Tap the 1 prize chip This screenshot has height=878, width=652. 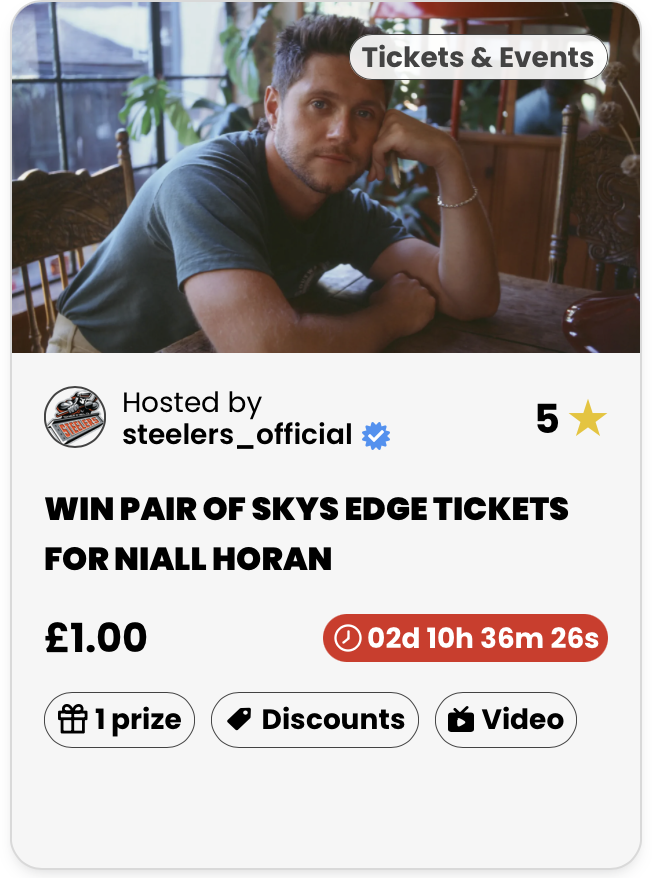[119, 720]
